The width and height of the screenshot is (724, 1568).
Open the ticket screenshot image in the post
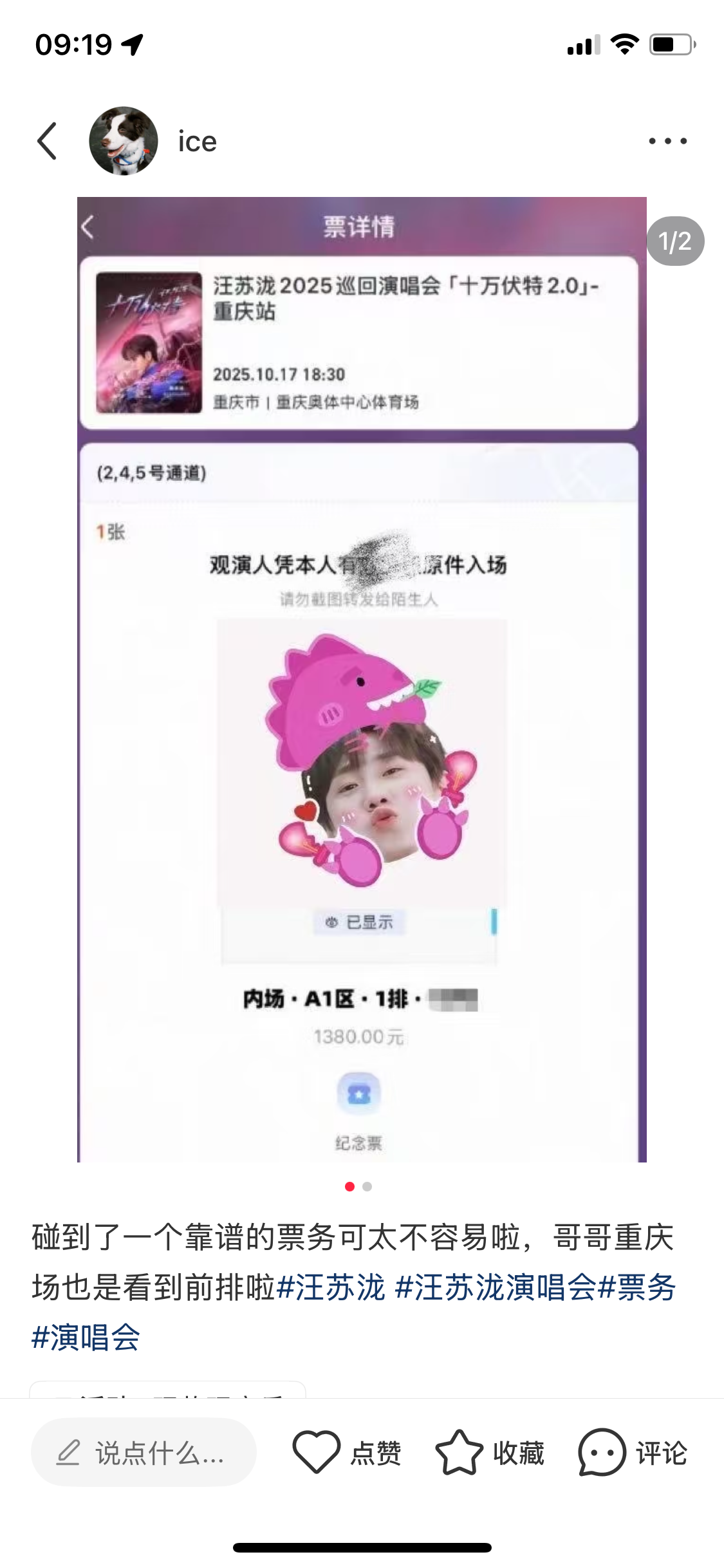[362, 679]
